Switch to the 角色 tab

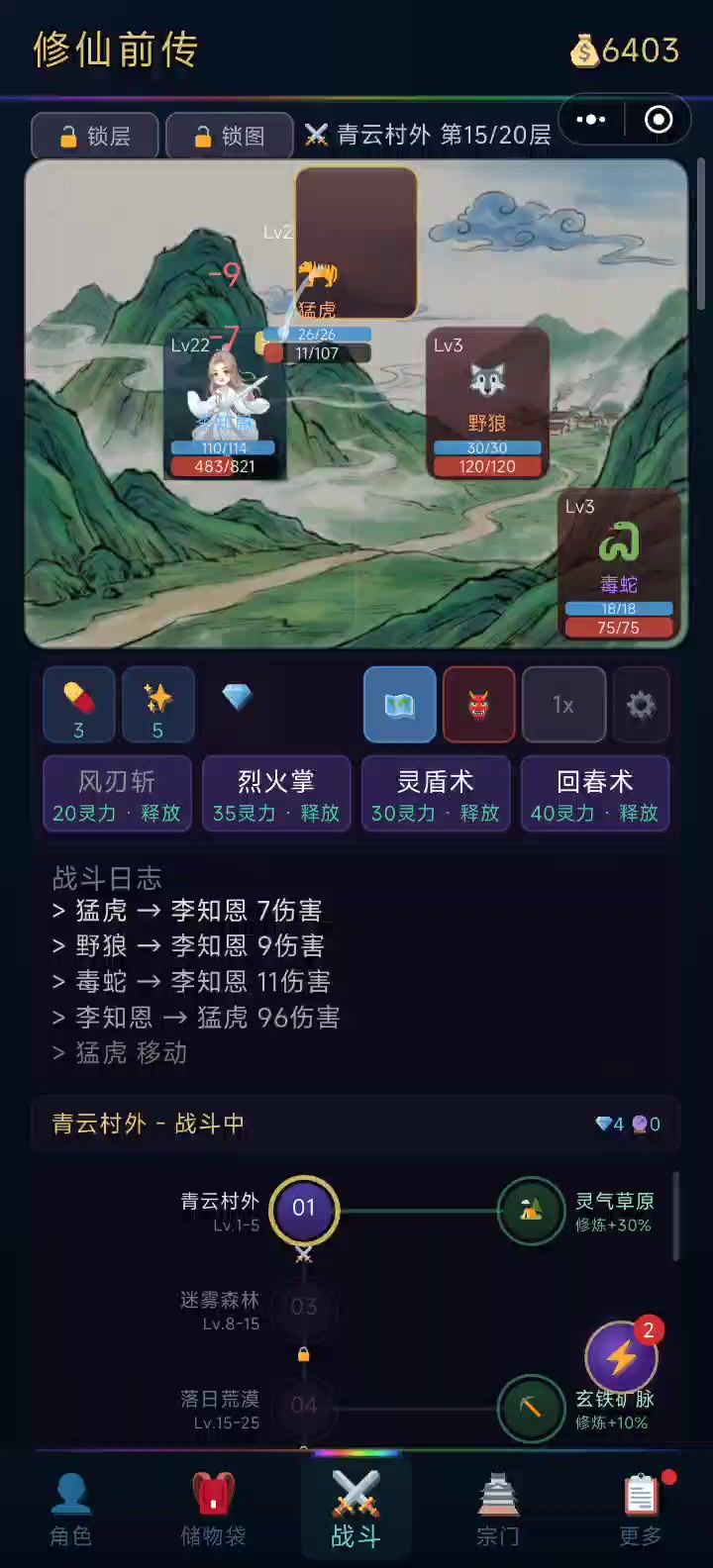coord(71,1510)
